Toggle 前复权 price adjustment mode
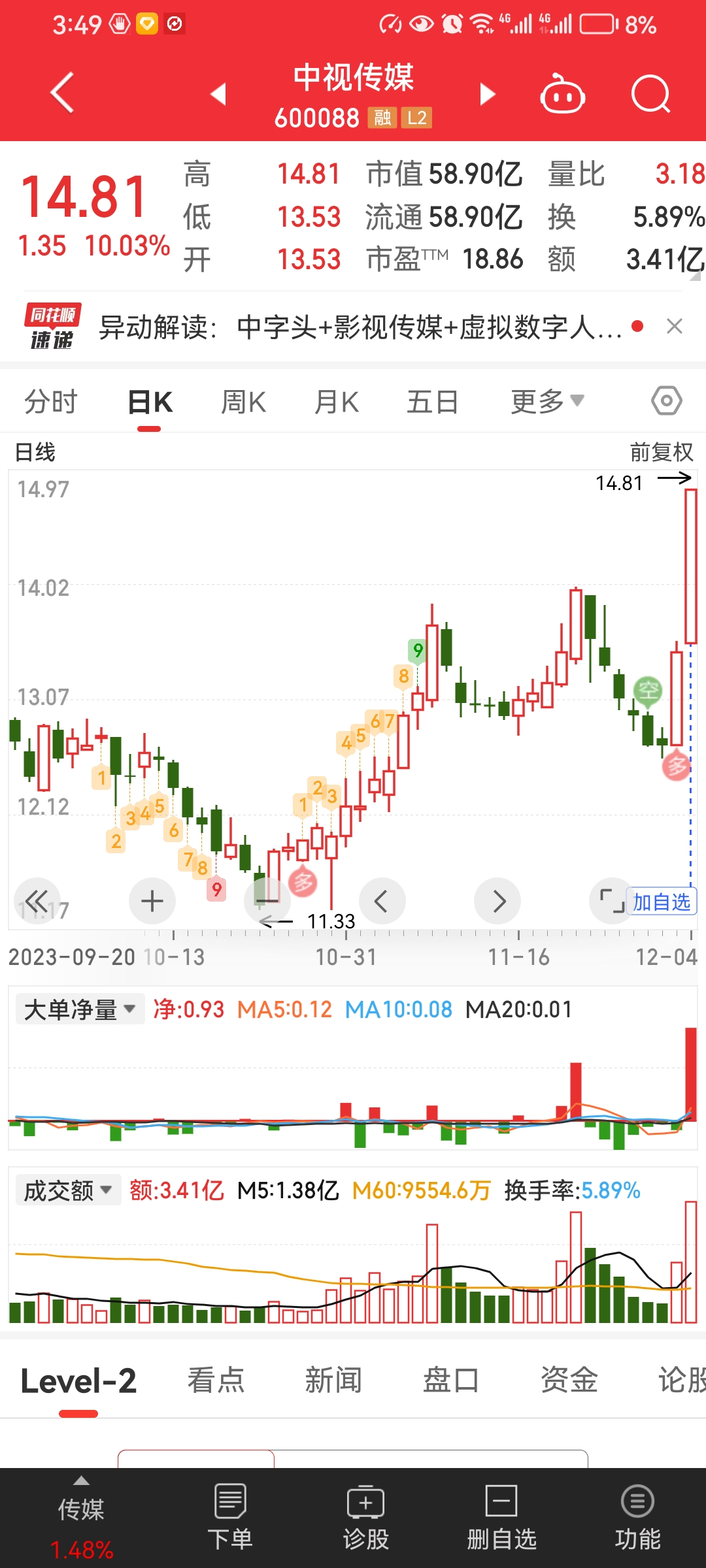Screen dimensions: 706x1568 (661, 451)
